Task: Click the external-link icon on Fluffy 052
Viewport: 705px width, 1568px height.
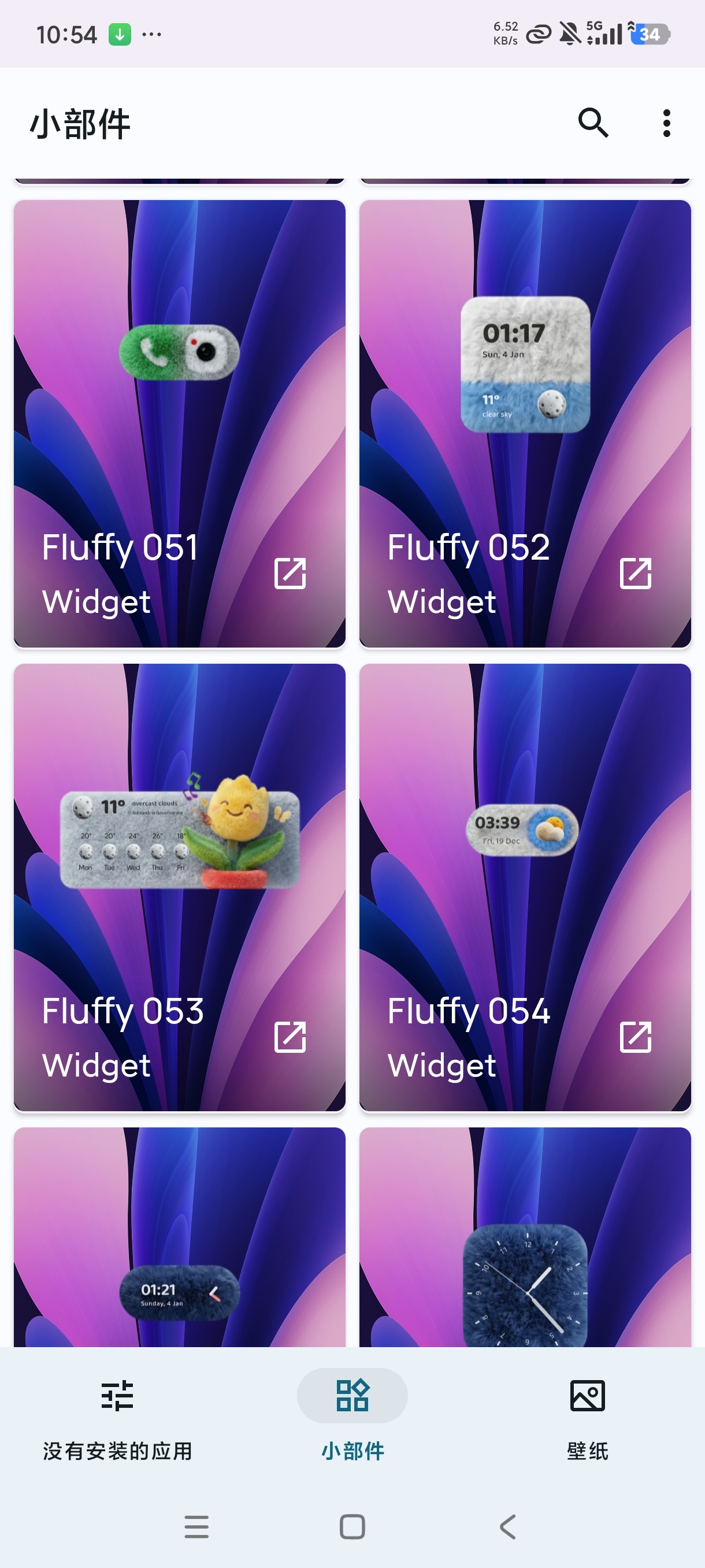Action: (636, 573)
